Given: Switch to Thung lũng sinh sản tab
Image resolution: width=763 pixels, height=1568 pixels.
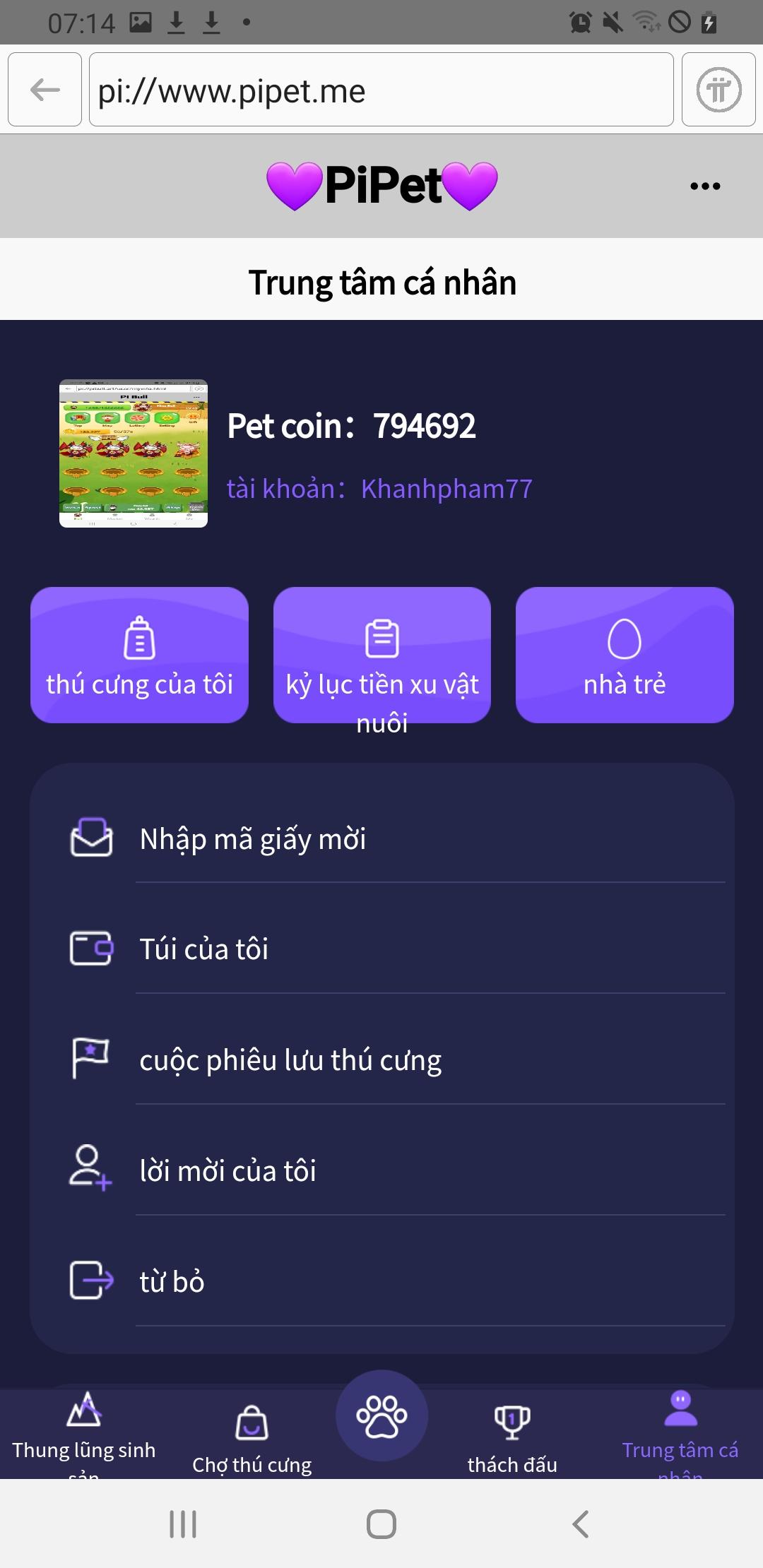Looking at the screenshot, I should (84, 1434).
